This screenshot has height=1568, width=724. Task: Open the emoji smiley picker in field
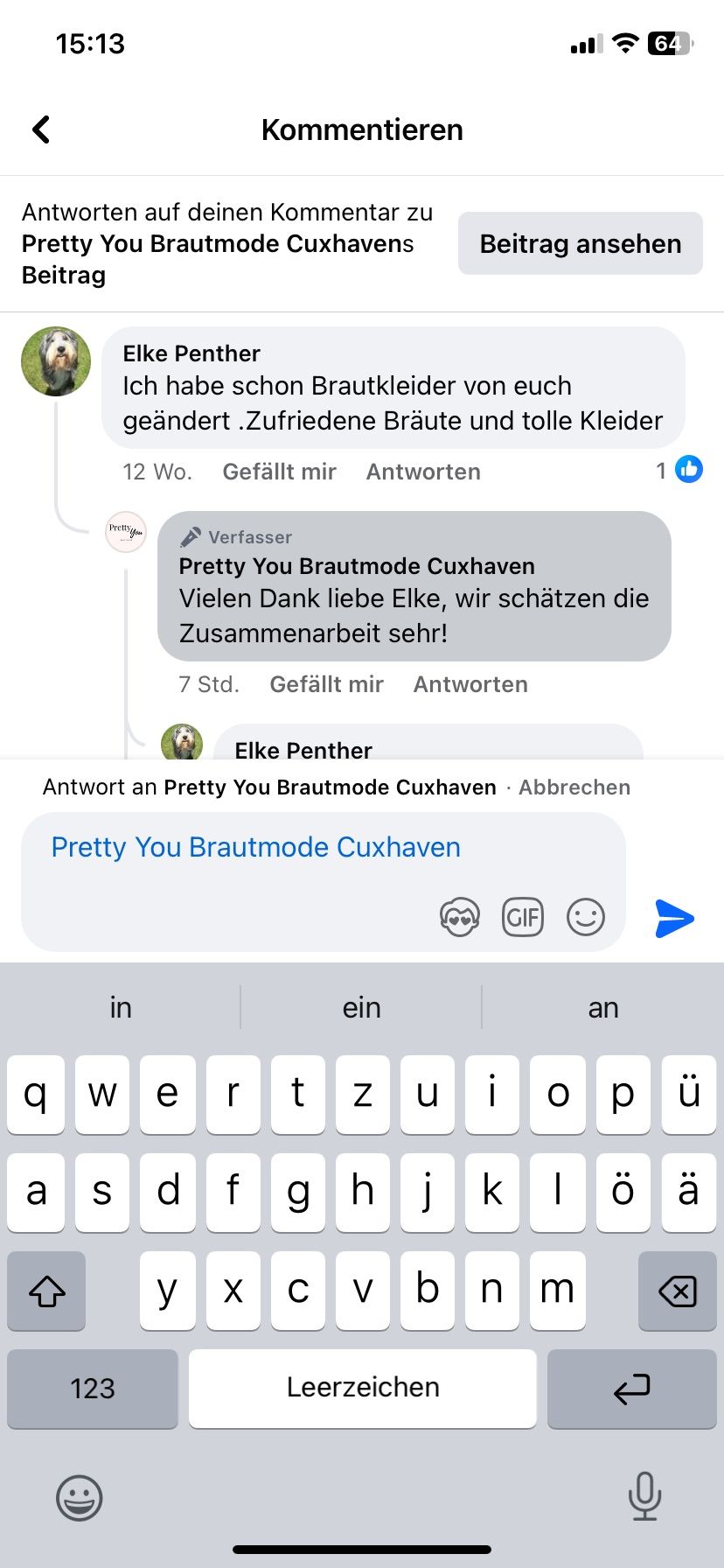point(586,918)
